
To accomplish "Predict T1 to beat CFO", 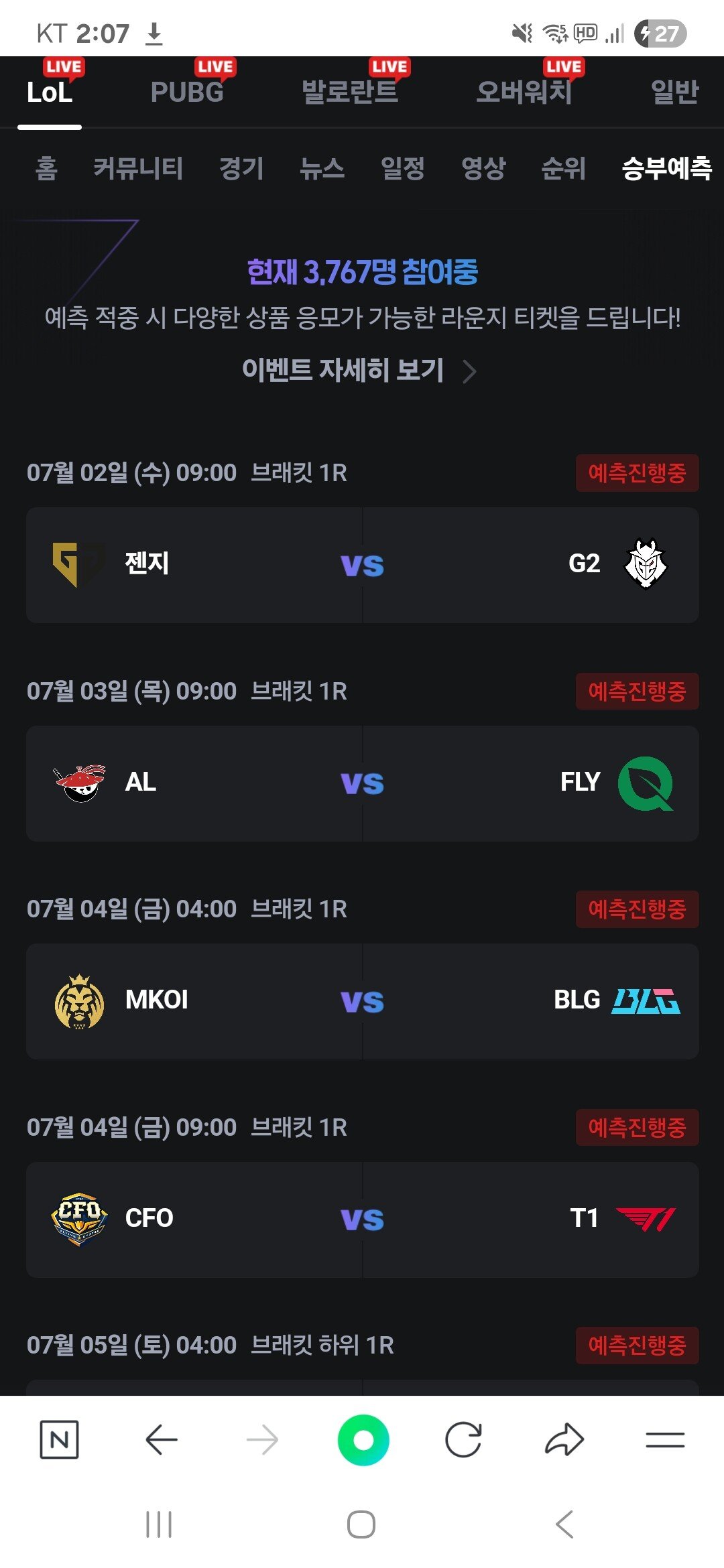I will [x=531, y=1220].
